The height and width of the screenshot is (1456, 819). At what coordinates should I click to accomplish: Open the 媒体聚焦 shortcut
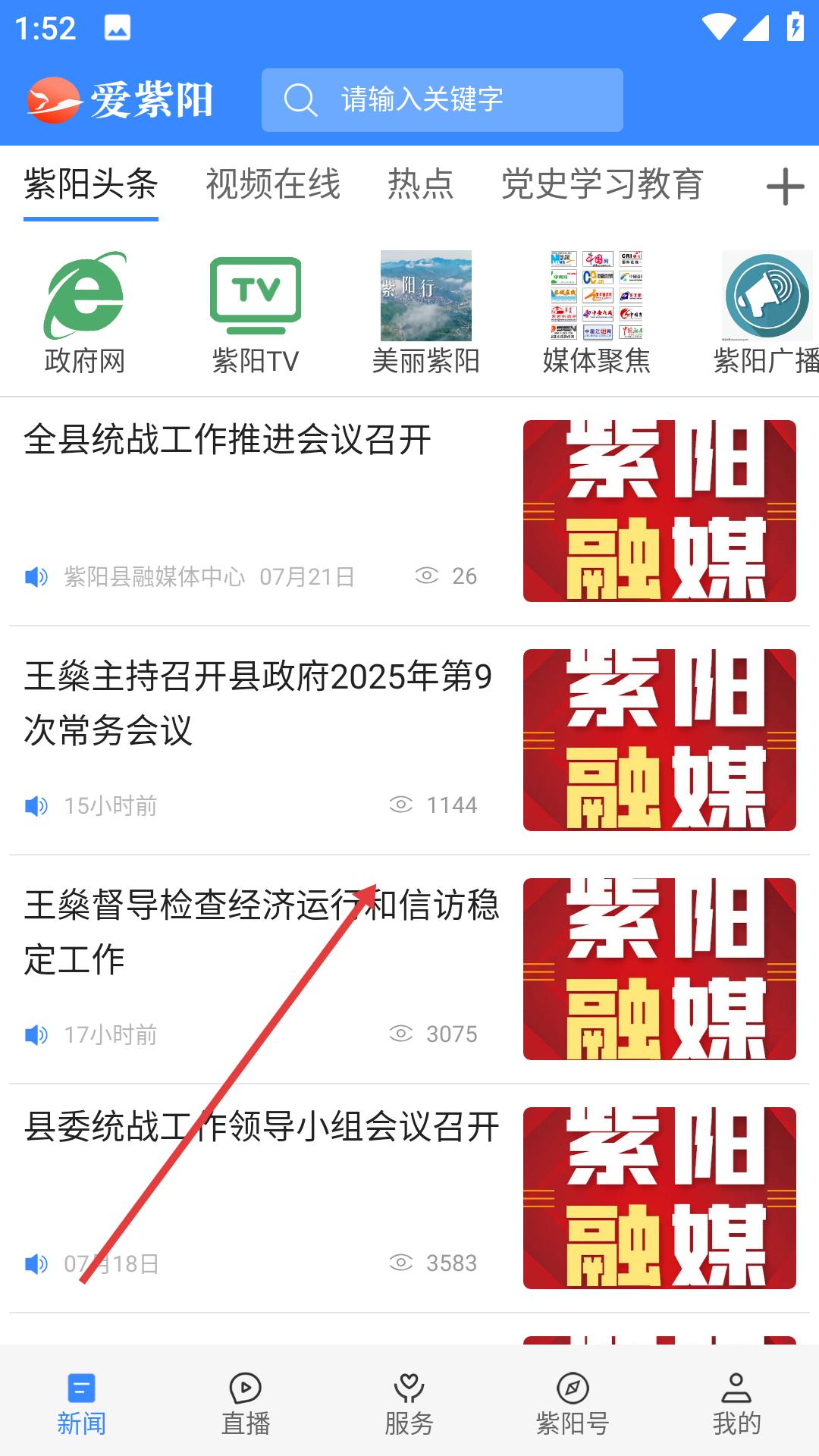597,312
